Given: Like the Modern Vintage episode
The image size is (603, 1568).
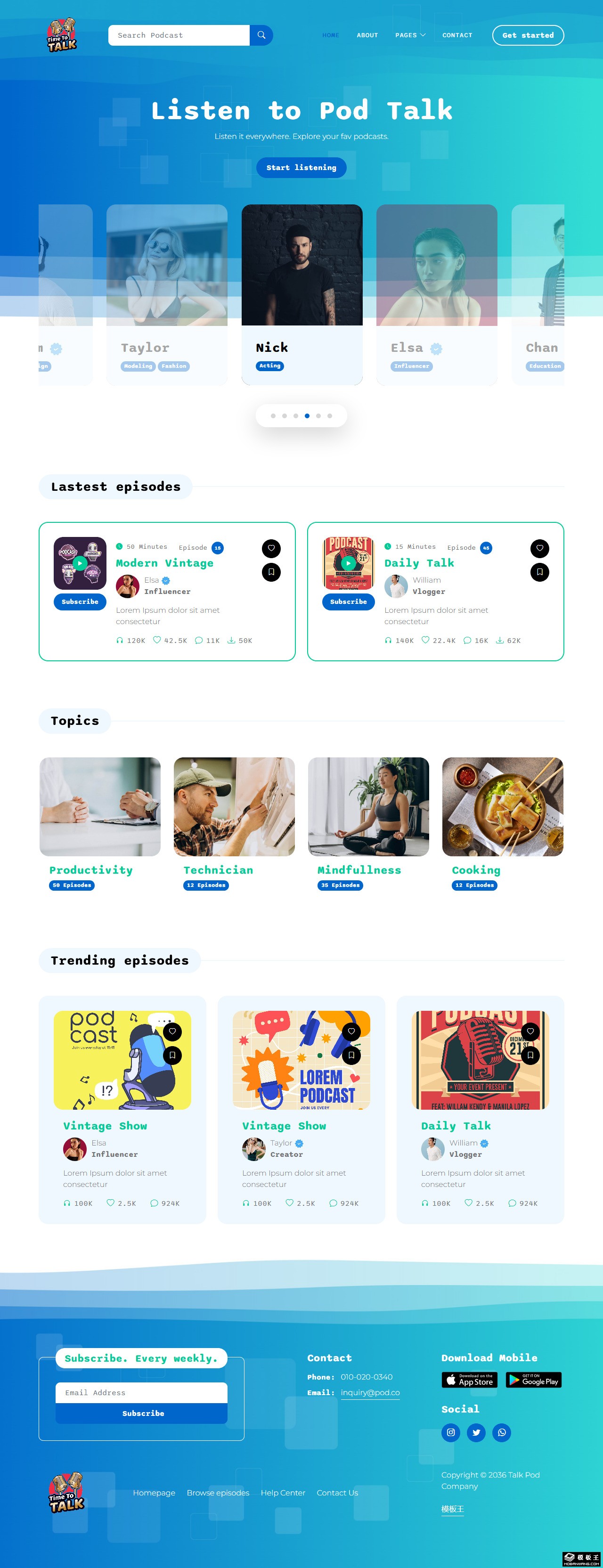Looking at the screenshot, I should click(x=271, y=548).
